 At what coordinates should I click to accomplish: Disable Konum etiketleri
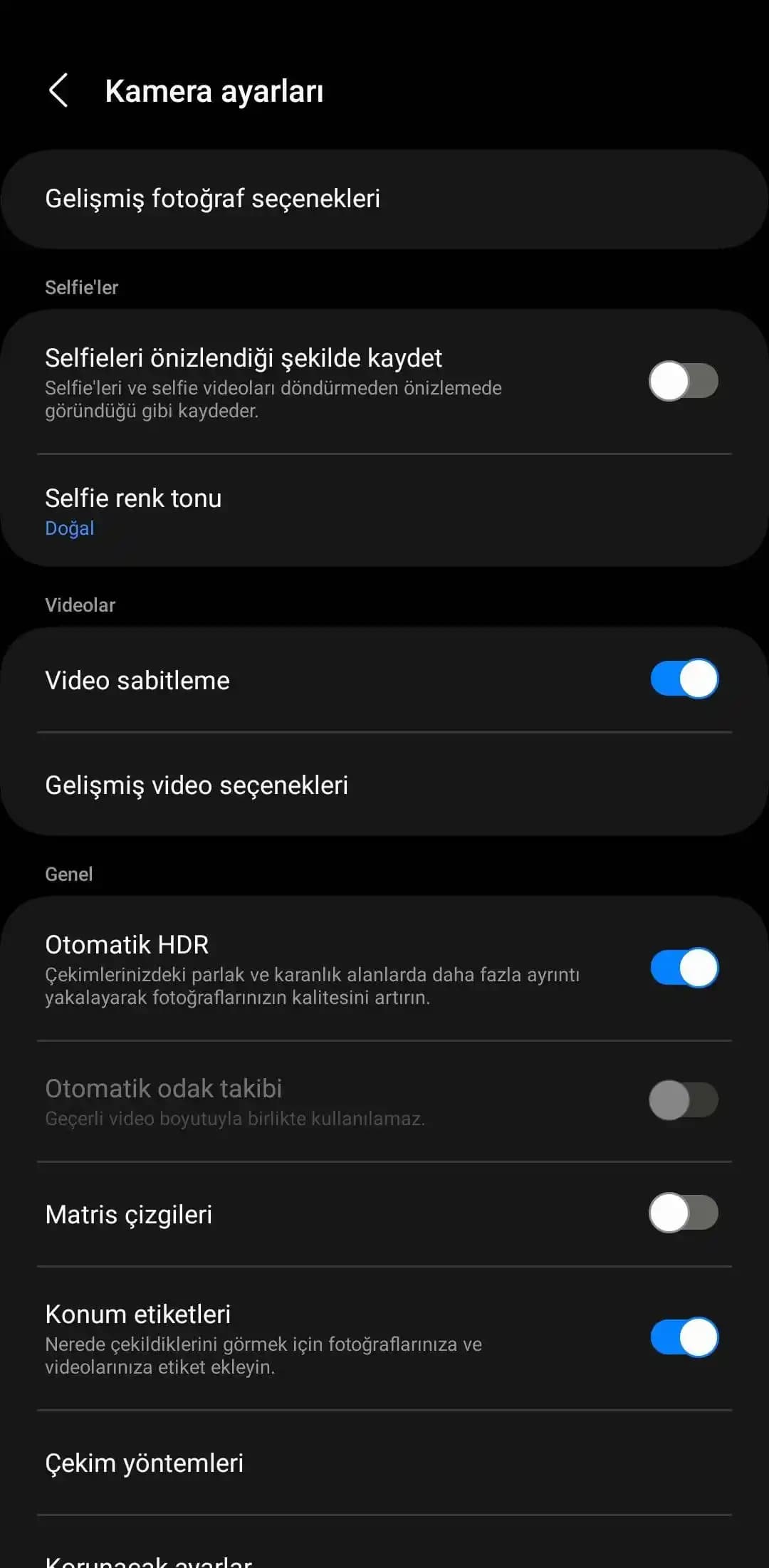(x=681, y=1337)
